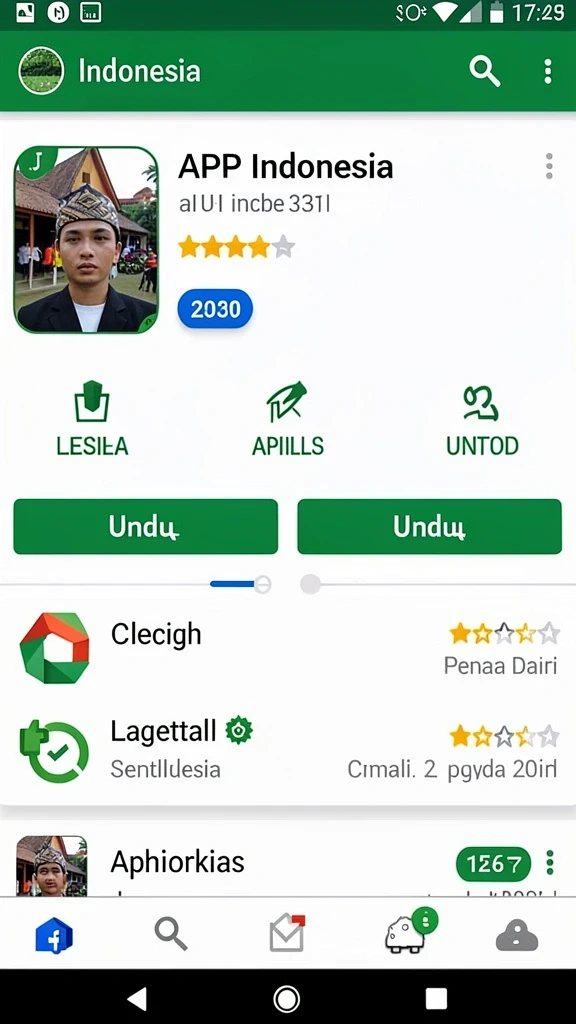576x1024 pixels.
Task: Open search in the Indonesia app bar
Action: click(x=485, y=71)
